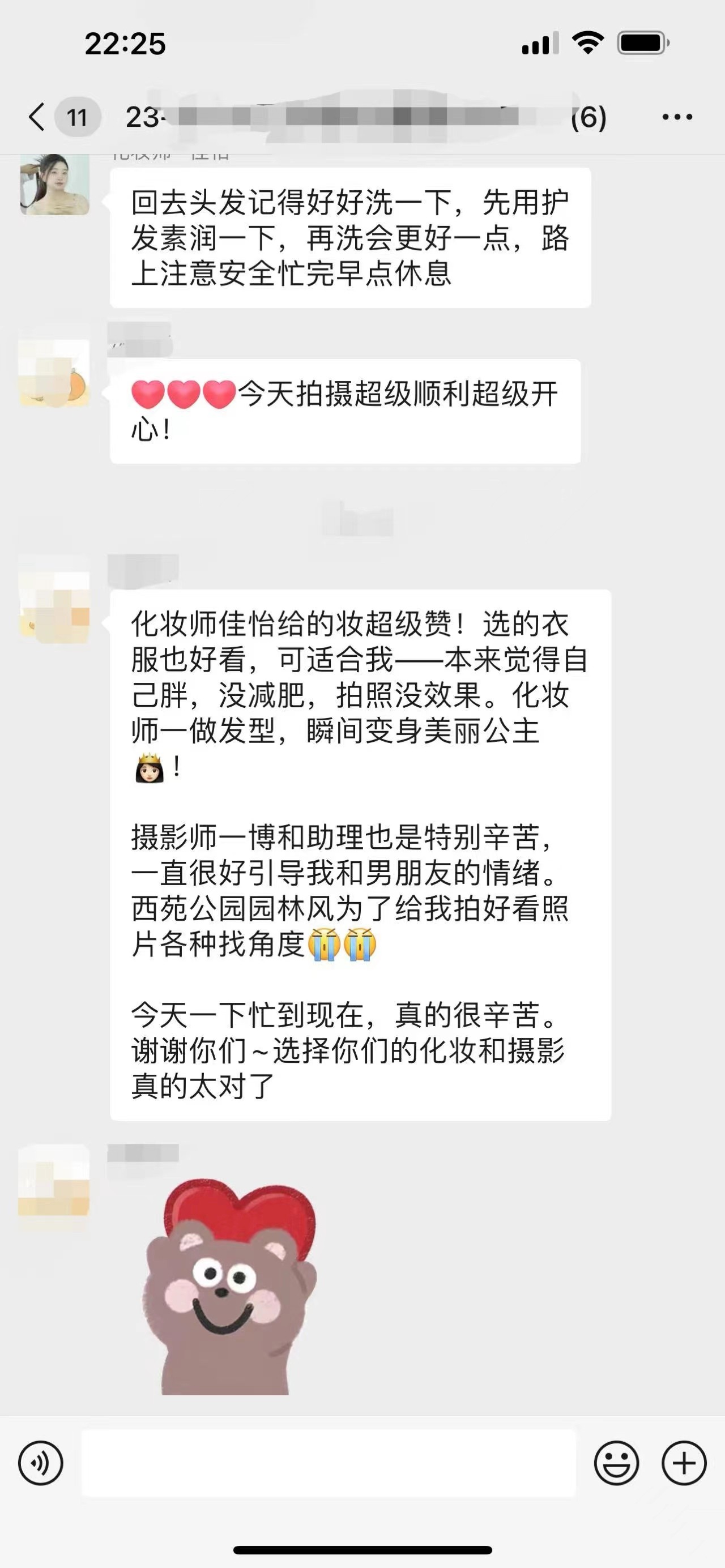Tap the message text field

click(329, 1463)
